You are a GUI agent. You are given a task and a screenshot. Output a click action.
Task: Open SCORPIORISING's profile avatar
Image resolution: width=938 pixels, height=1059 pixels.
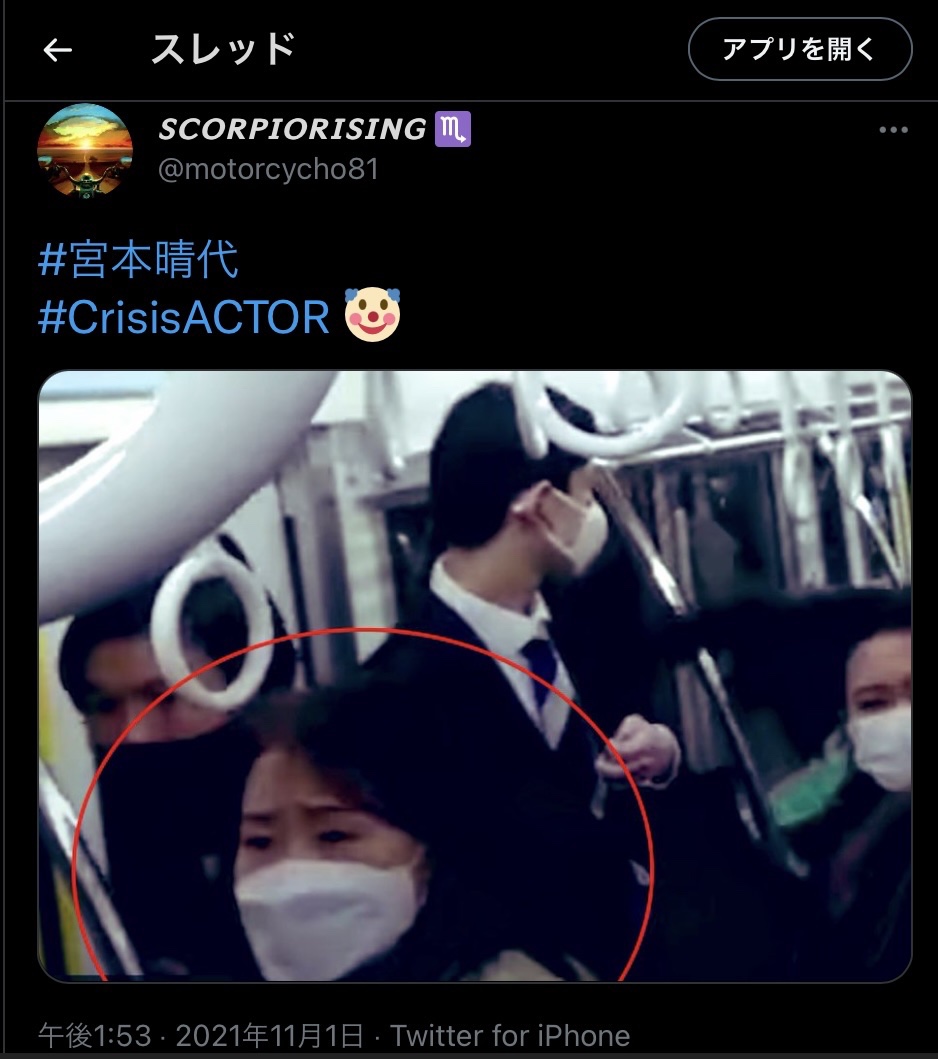coord(85,151)
